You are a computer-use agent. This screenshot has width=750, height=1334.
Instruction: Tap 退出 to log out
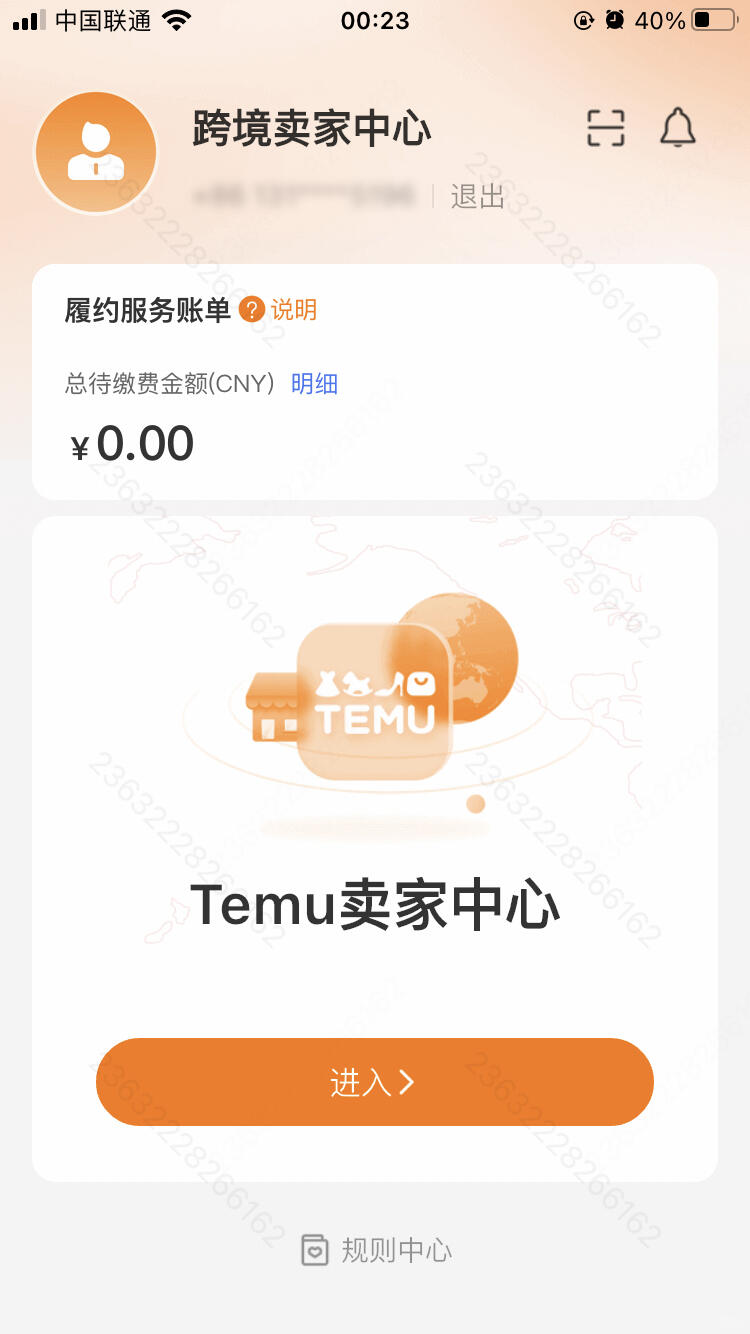click(x=477, y=197)
